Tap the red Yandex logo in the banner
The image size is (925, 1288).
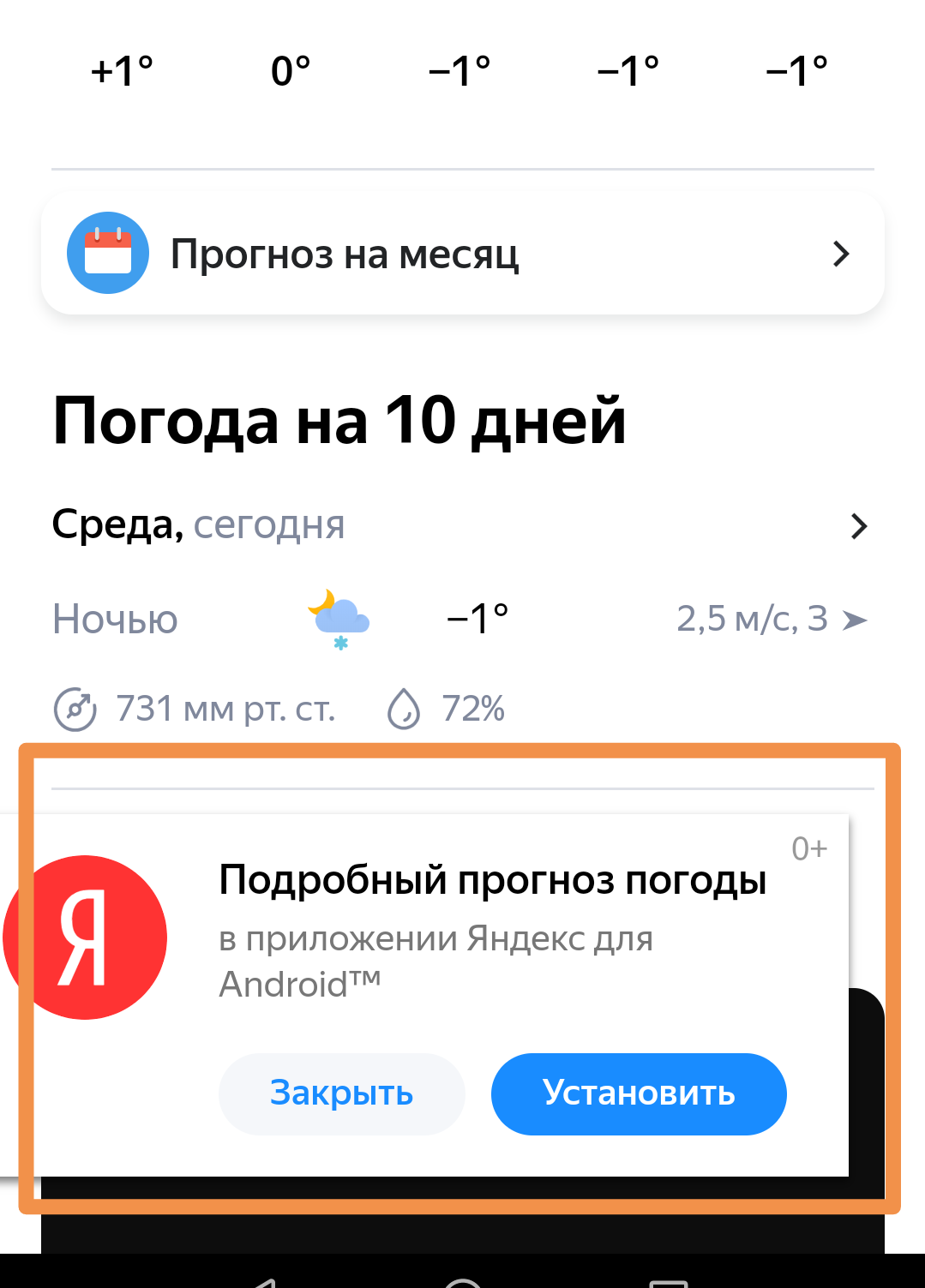84,937
